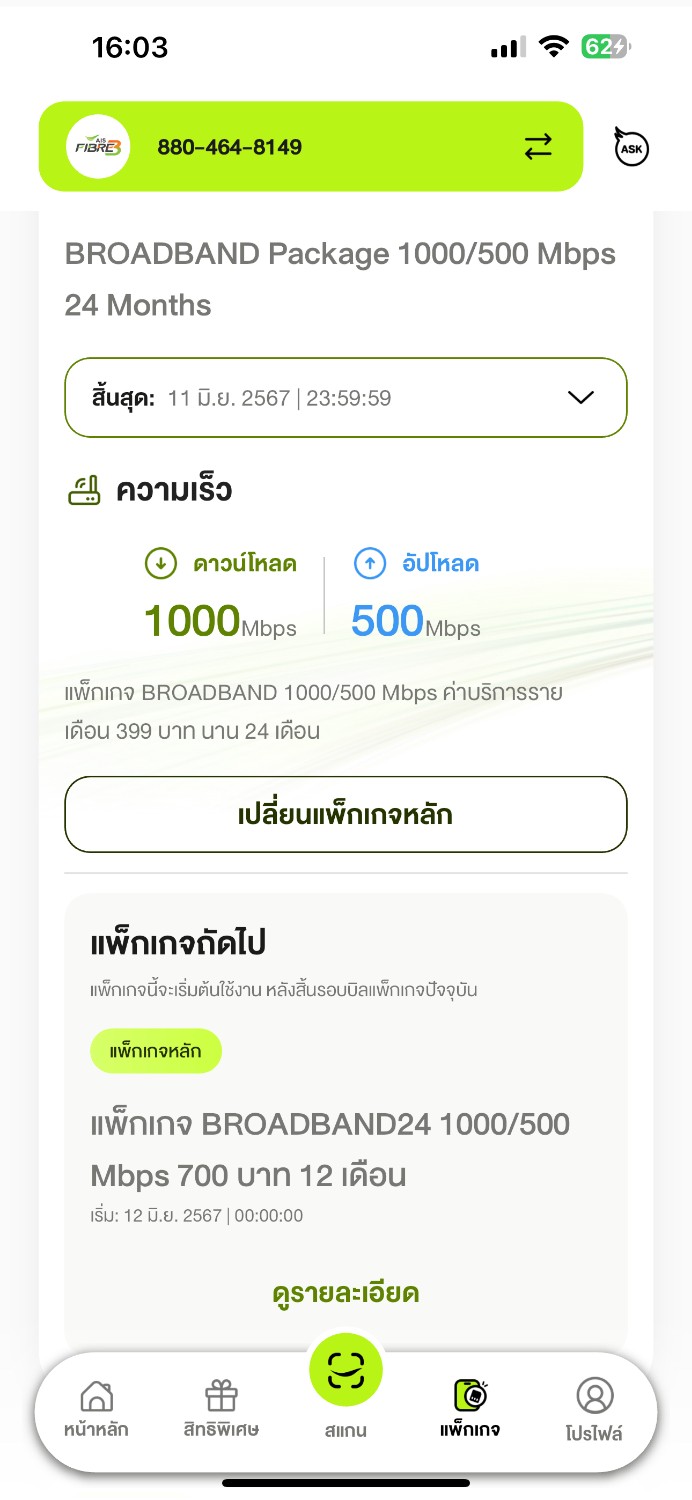
Task: Tap the เปลี่ยนแพ็กเกจหลัก button
Action: pyautogui.click(x=346, y=814)
